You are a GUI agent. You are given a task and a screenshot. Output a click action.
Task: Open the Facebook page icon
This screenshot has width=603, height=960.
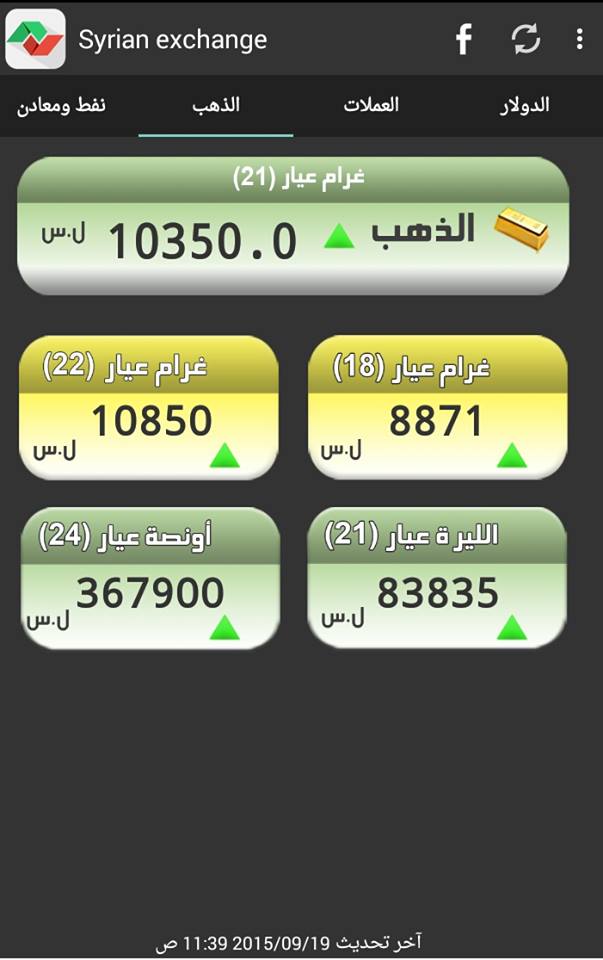tap(464, 40)
